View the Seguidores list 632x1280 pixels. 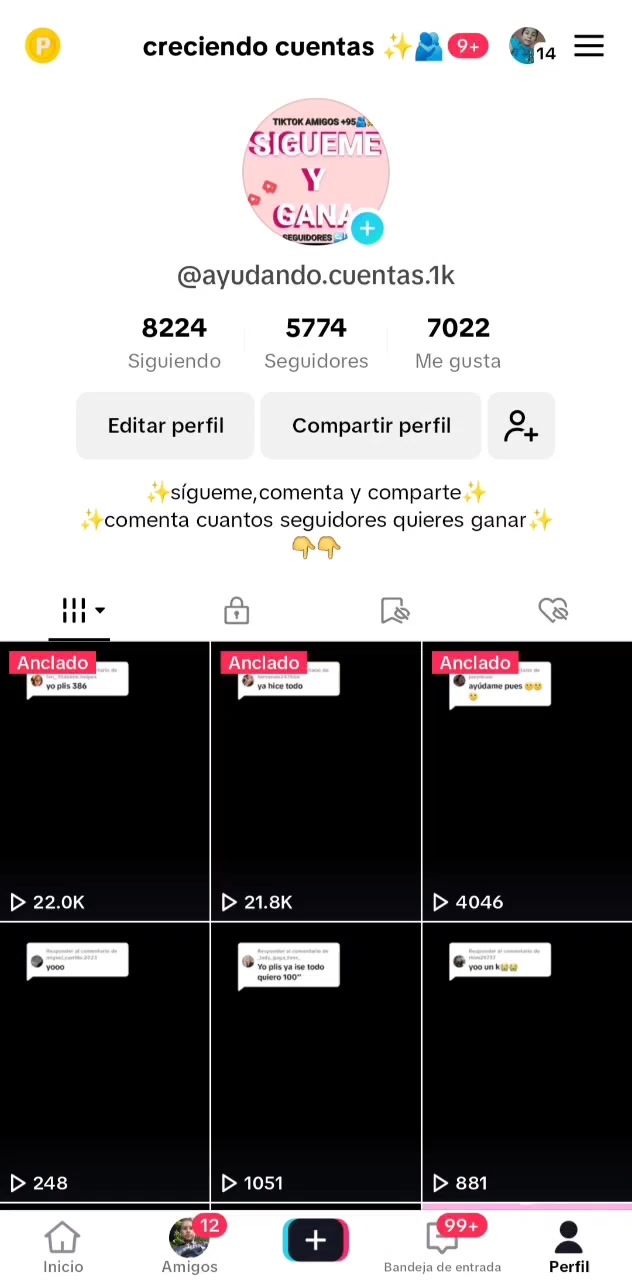coord(316,343)
